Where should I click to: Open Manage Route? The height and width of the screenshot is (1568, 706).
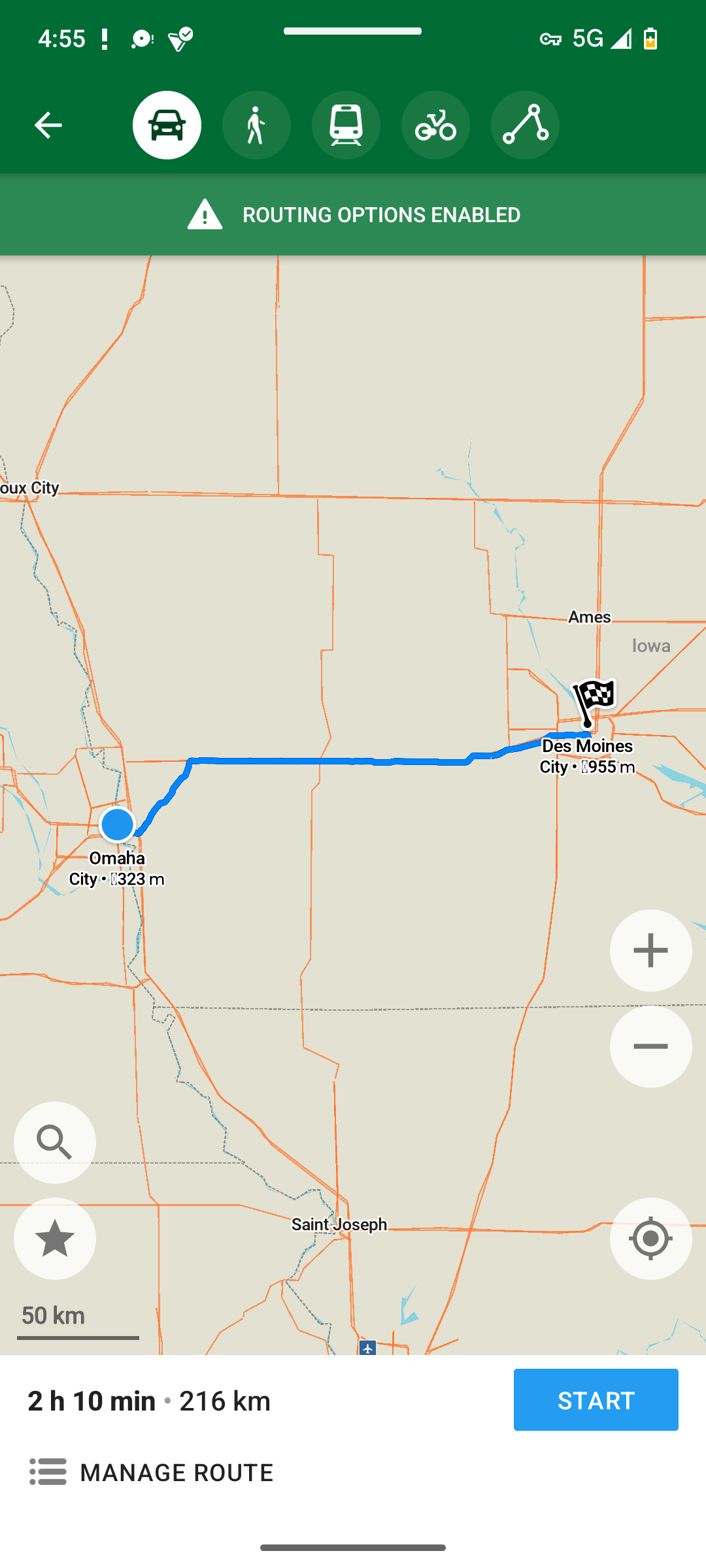click(x=152, y=1473)
